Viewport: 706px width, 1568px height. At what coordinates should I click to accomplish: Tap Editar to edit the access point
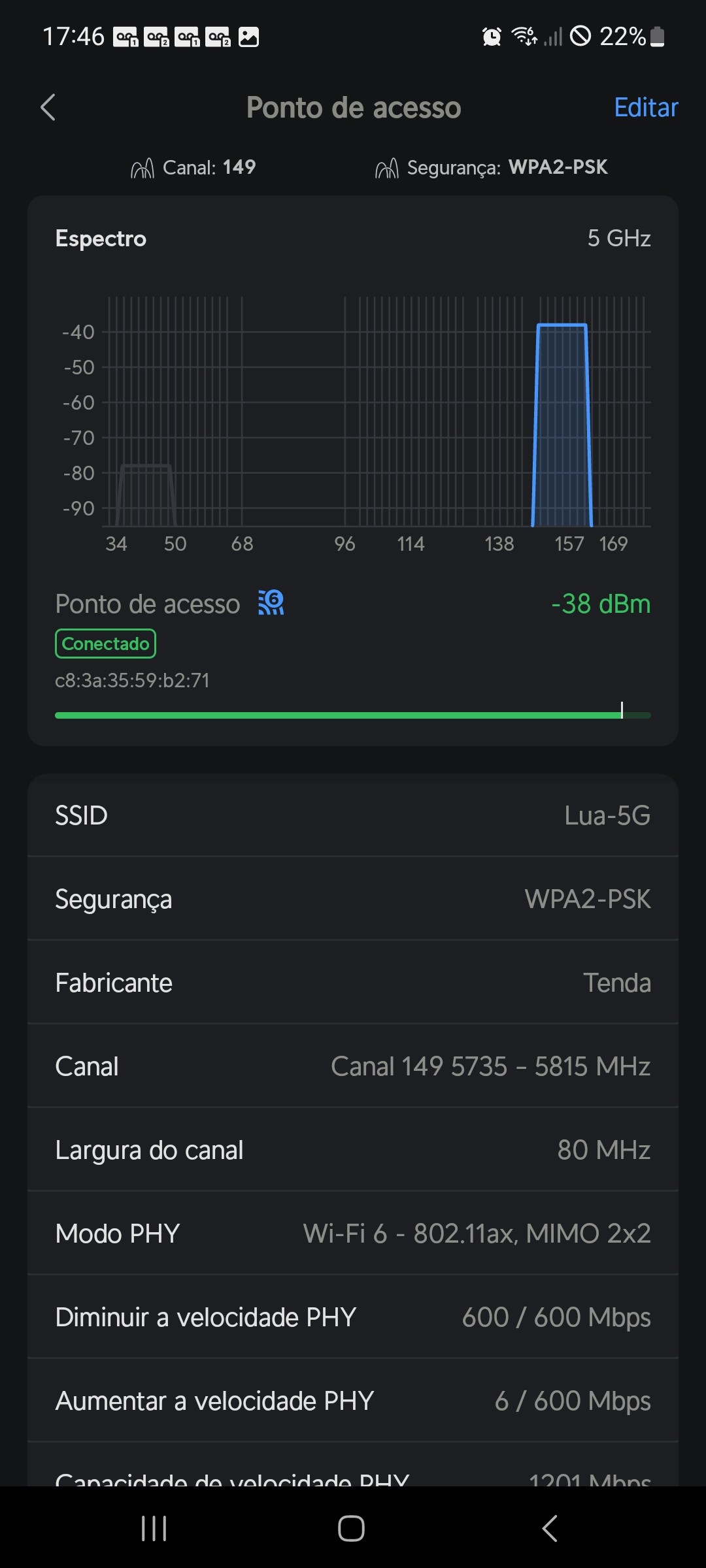pyautogui.click(x=645, y=108)
